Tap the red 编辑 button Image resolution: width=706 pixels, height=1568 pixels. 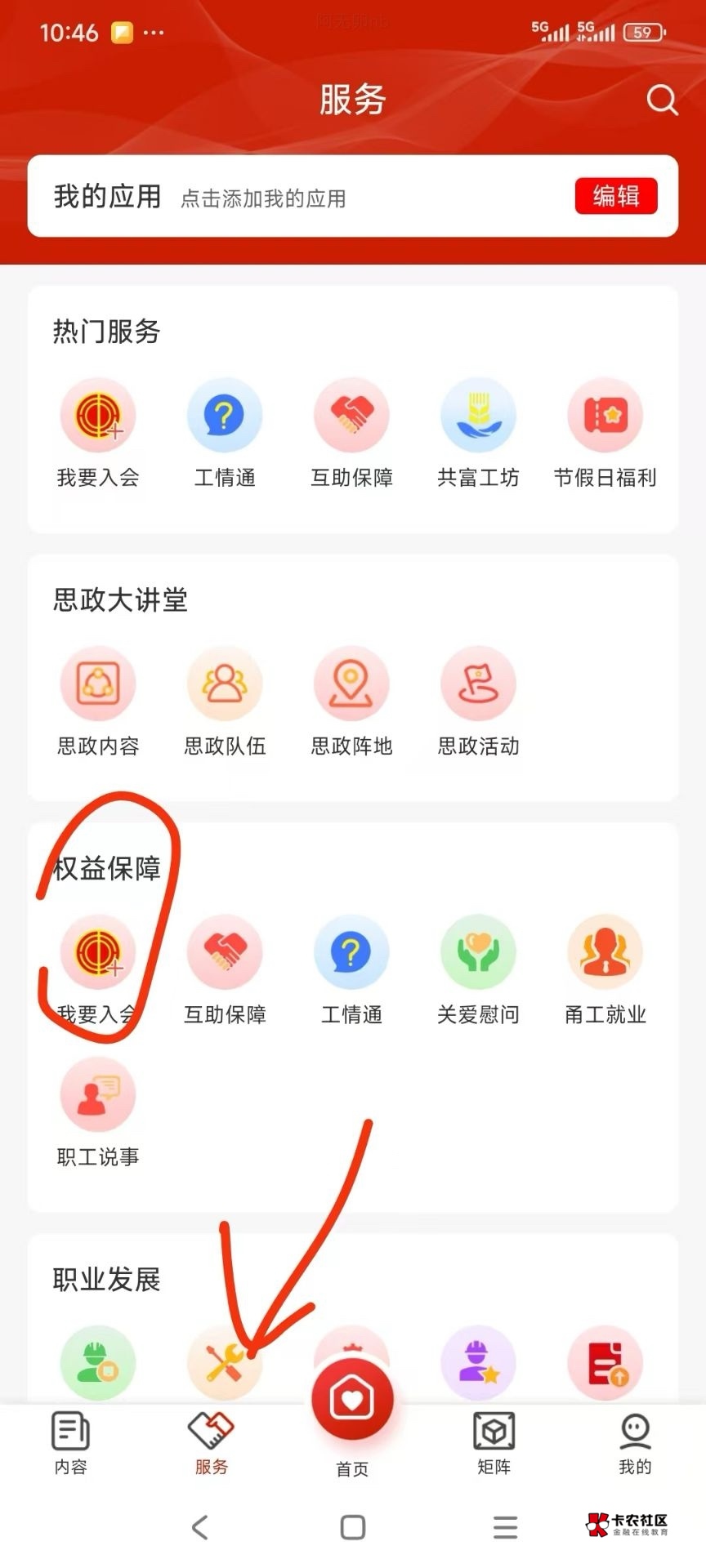(616, 196)
